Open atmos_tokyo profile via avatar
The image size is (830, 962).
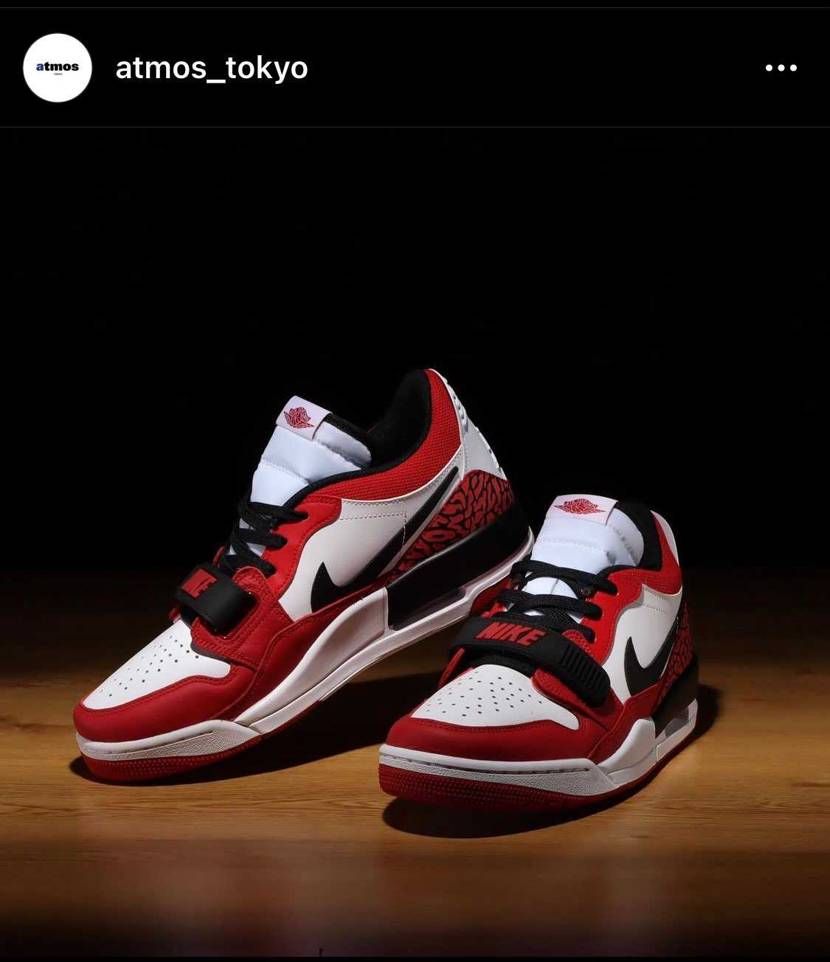point(58,68)
